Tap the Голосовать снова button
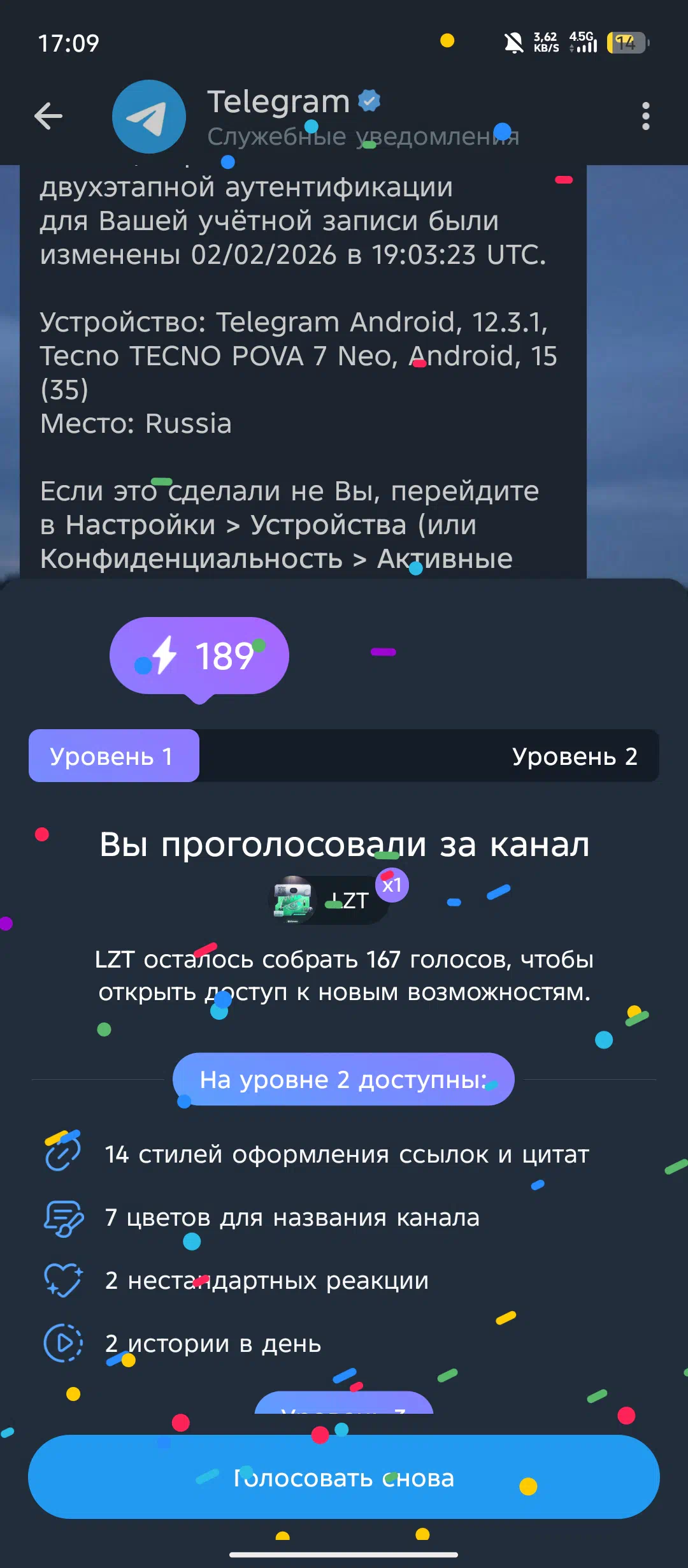The width and height of the screenshot is (688, 1568). click(x=344, y=1477)
